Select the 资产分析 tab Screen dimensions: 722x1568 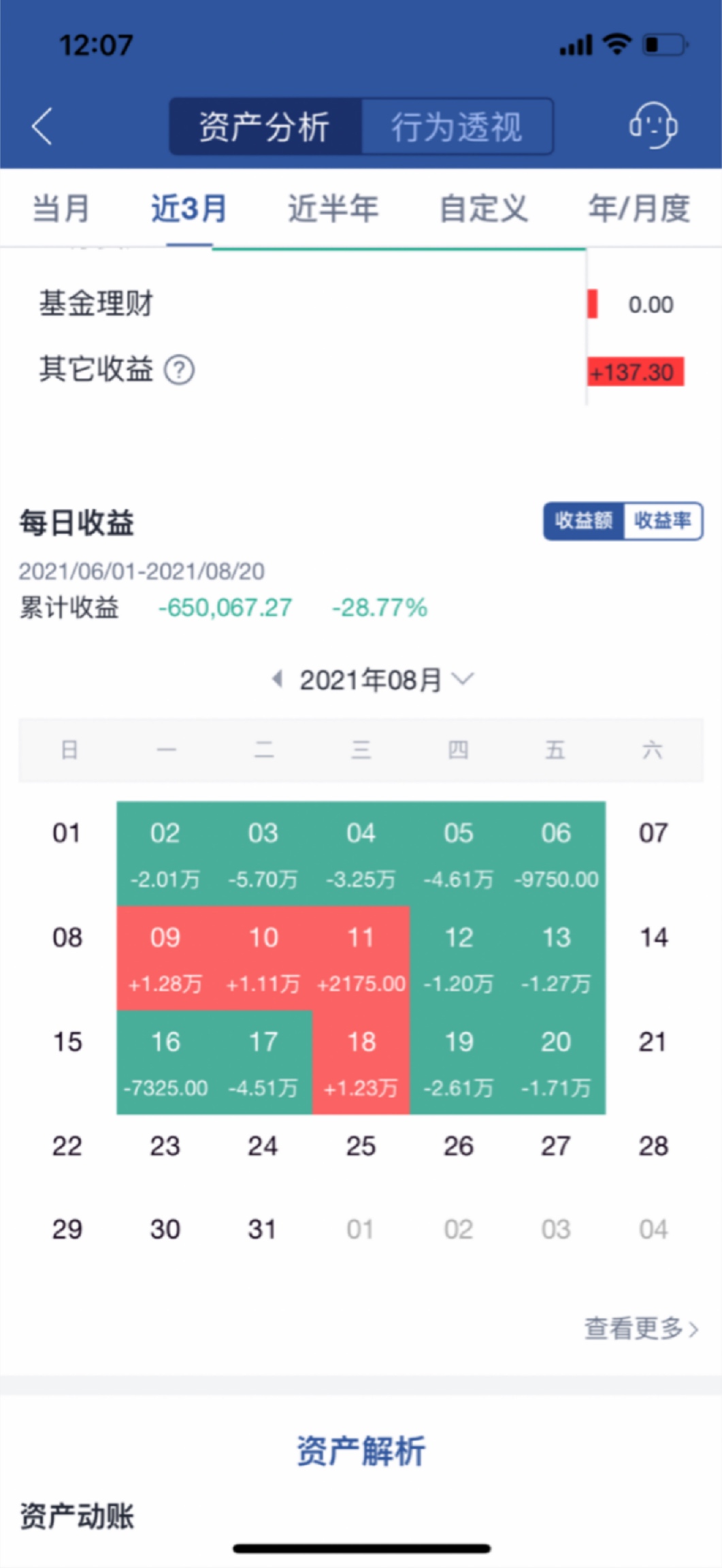(x=265, y=127)
